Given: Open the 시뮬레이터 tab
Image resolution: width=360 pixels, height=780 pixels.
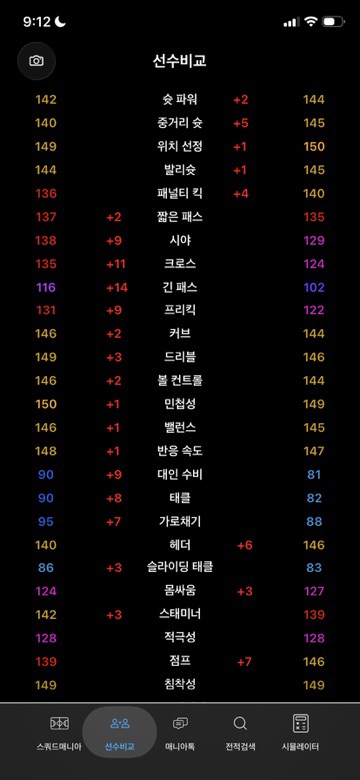Looking at the screenshot, I should (x=300, y=733).
